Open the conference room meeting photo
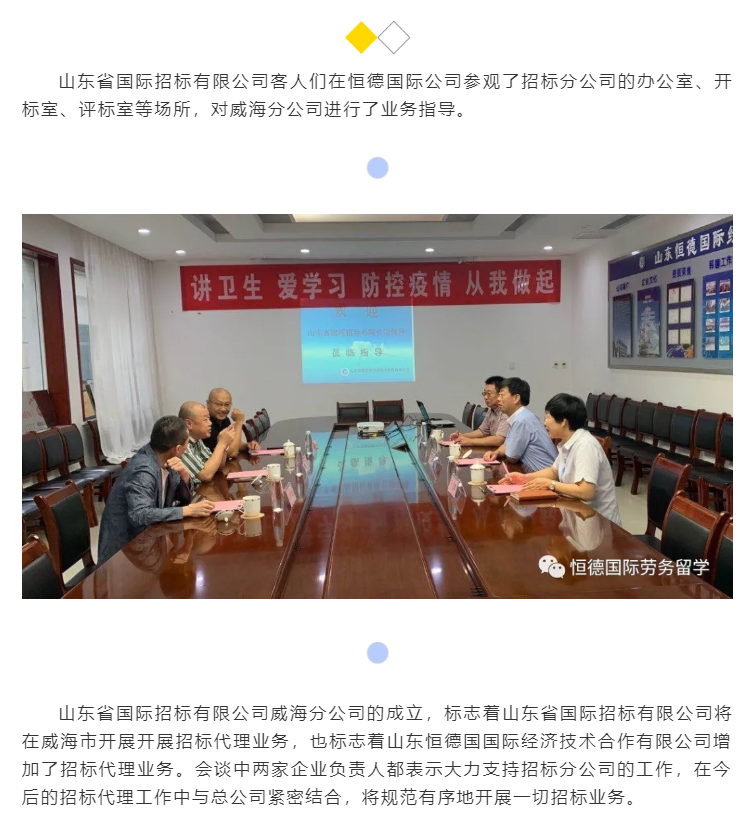The width and height of the screenshot is (750, 820). tap(377, 406)
